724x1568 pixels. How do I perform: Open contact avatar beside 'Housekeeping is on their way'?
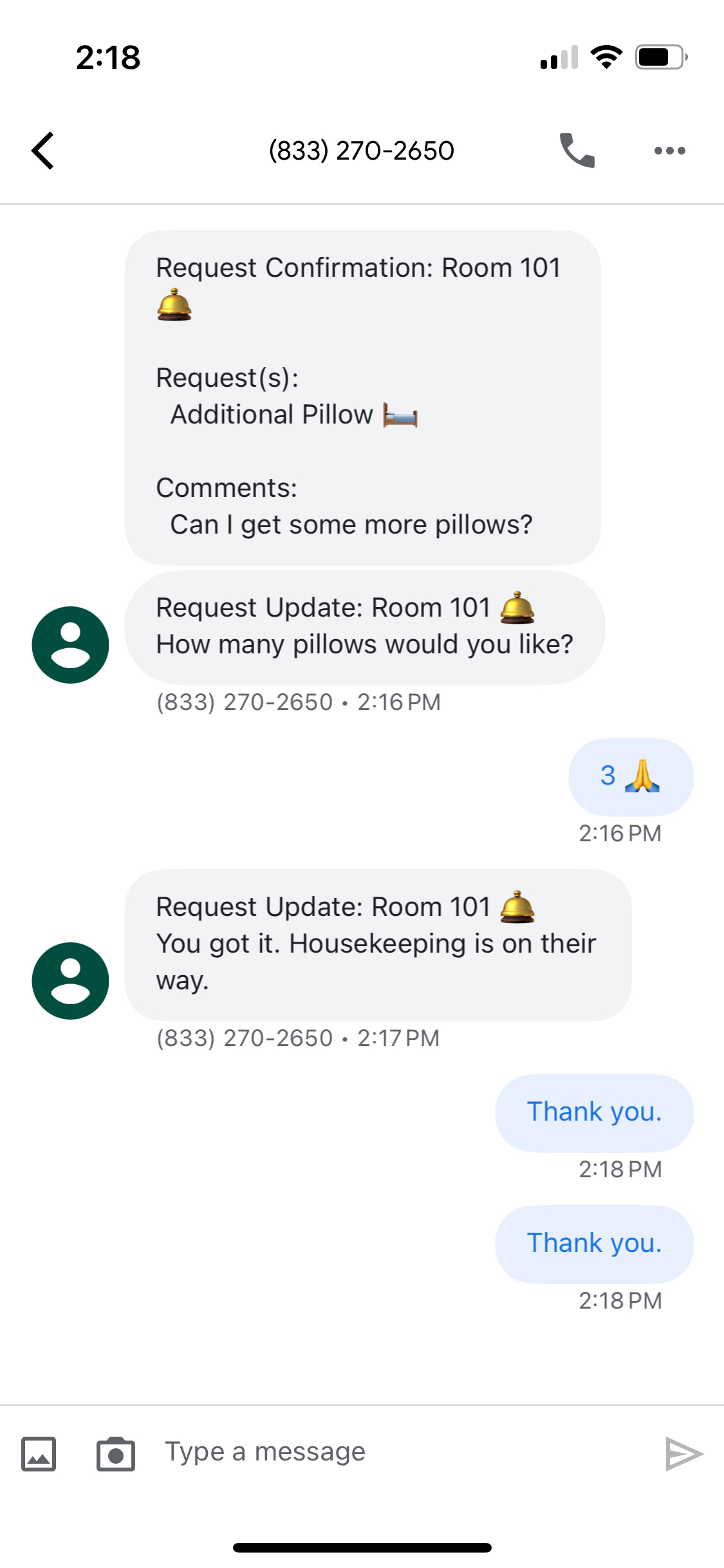pyautogui.click(x=70, y=981)
